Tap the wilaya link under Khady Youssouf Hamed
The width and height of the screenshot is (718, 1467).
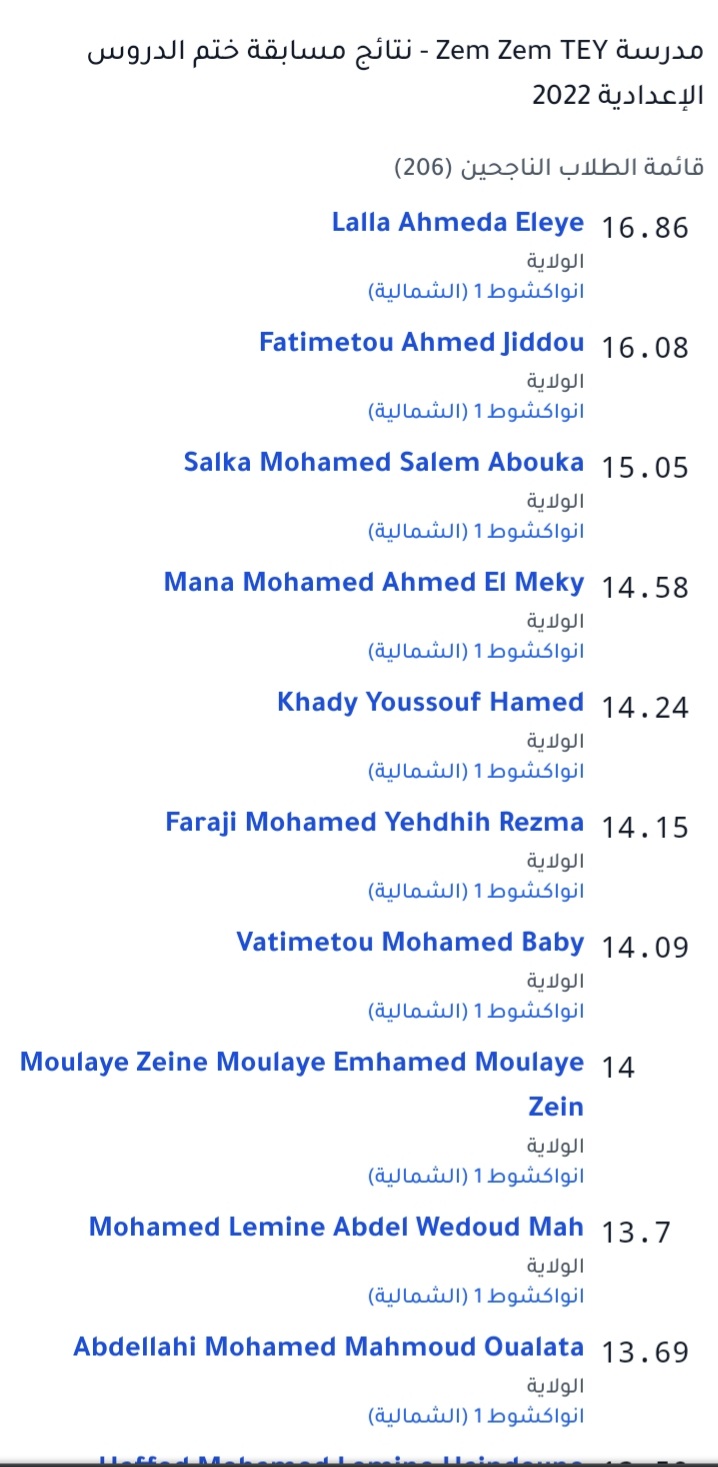point(477,772)
